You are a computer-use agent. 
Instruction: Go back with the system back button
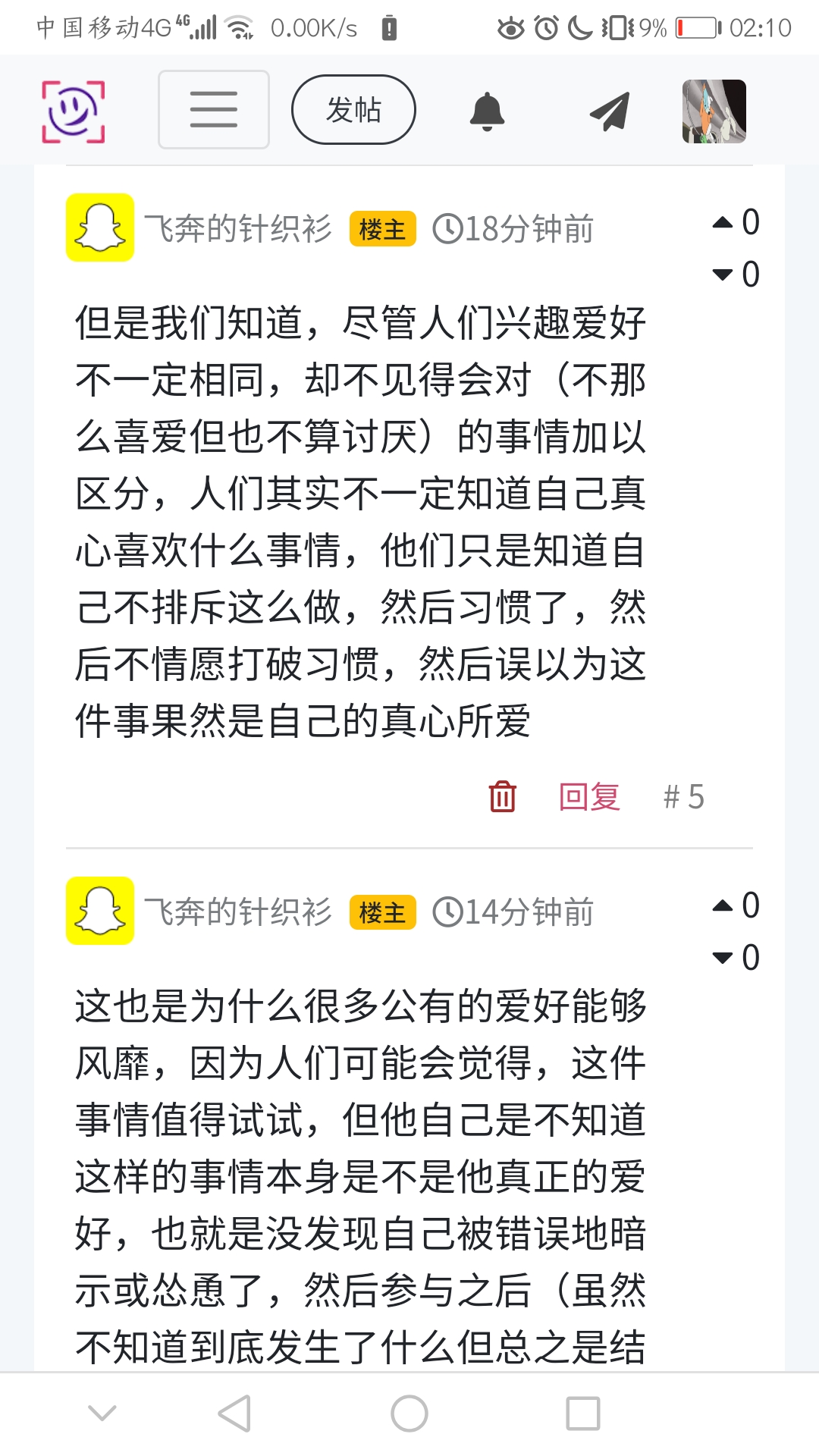[234, 1414]
